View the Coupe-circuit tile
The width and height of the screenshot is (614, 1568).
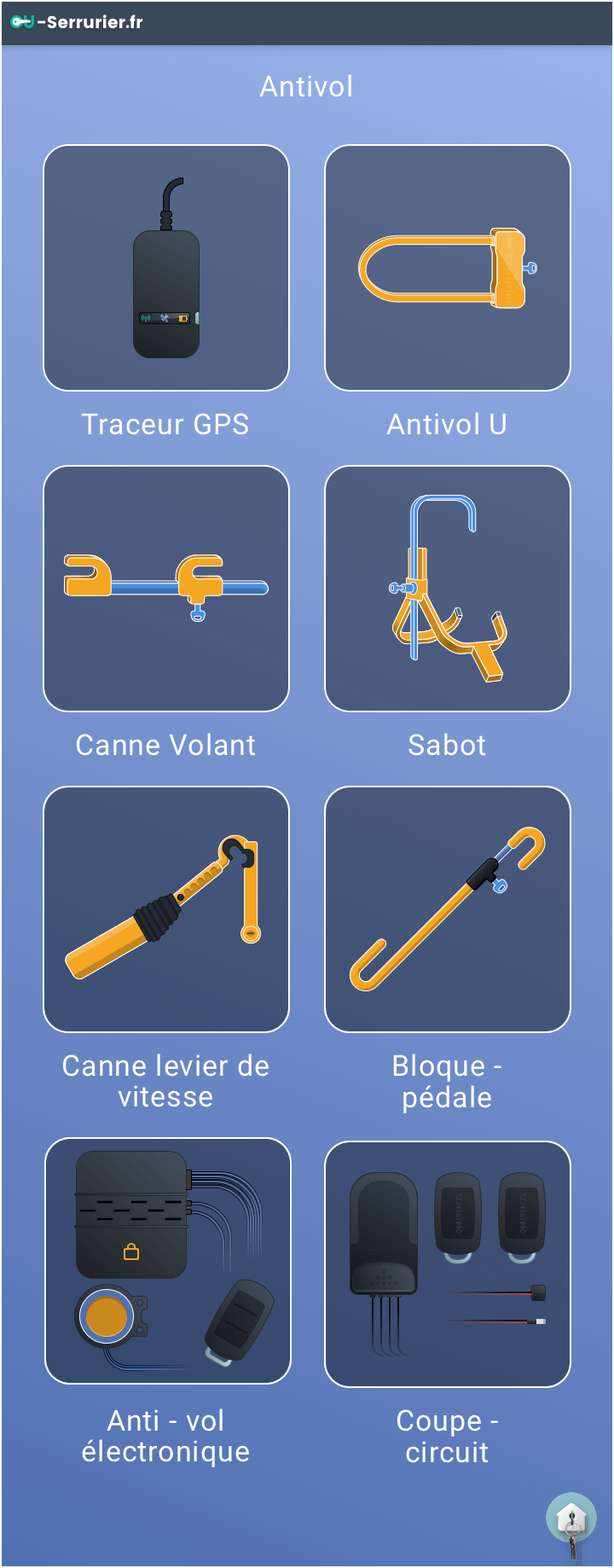point(448,1264)
